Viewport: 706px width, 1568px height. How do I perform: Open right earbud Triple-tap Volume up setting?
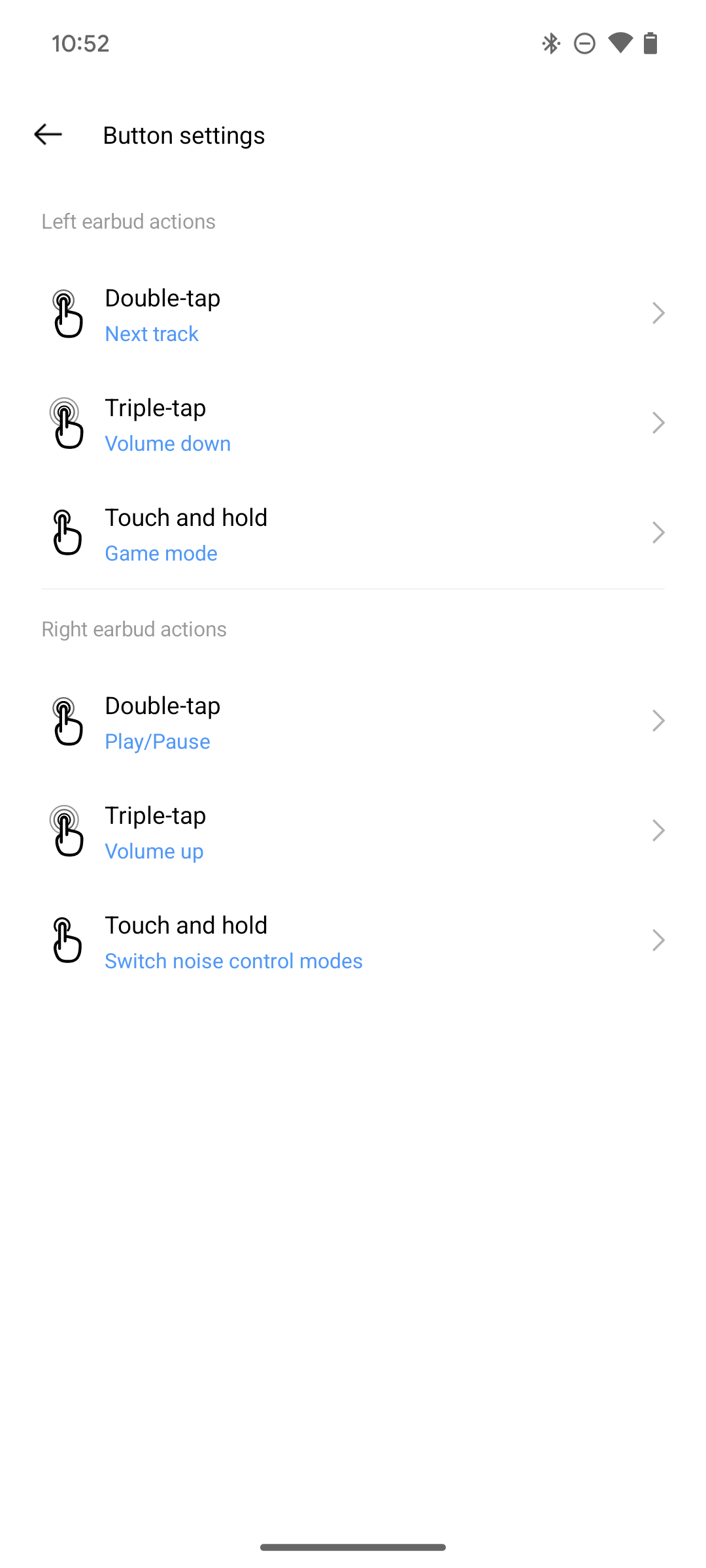coord(353,832)
